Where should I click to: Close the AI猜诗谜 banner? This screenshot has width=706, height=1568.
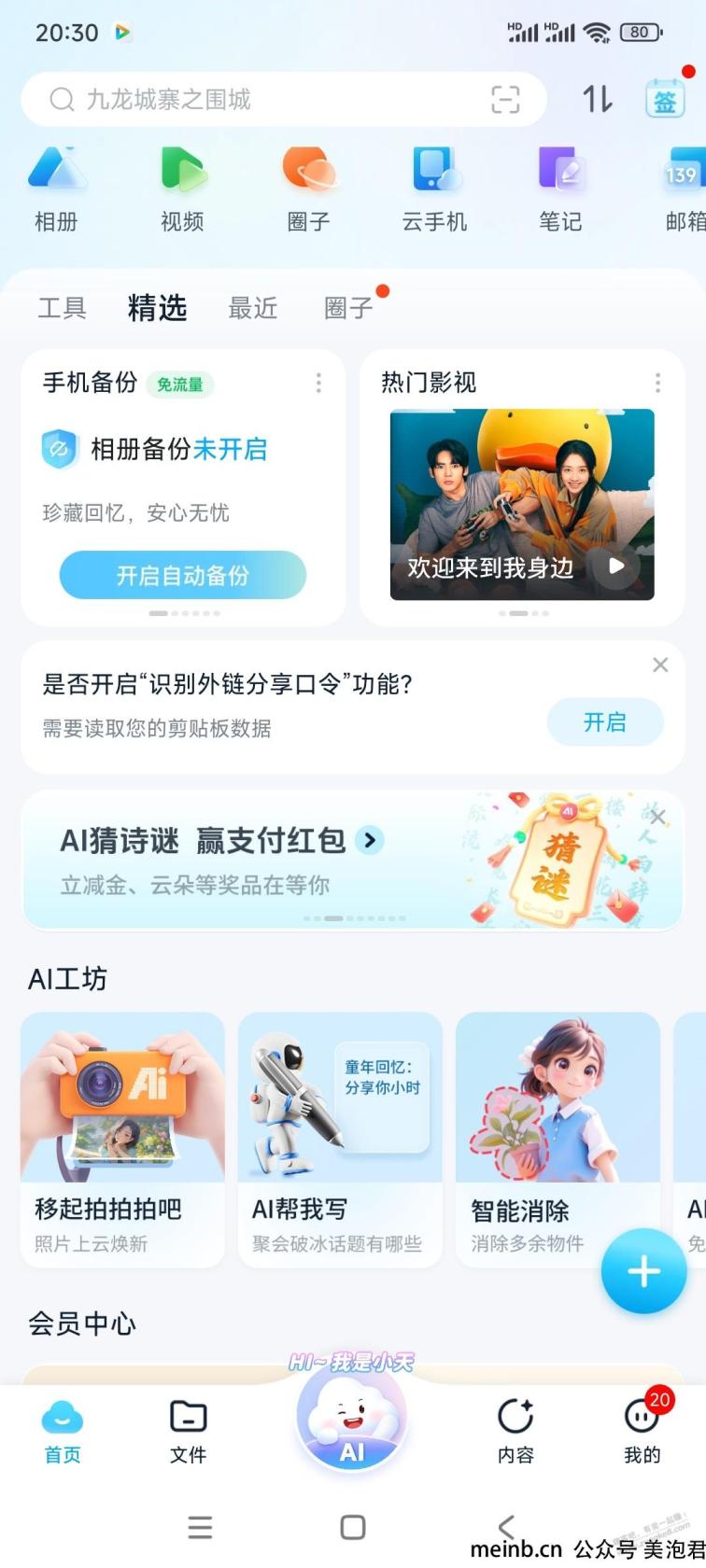[x=657, y=818]
